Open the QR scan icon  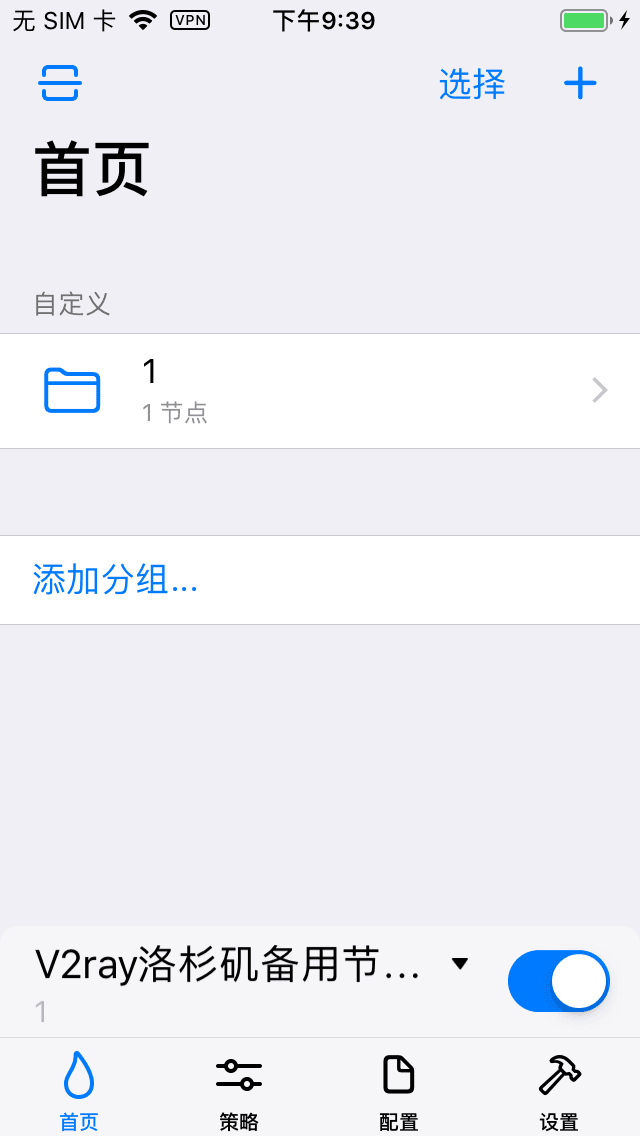pos(60,84)
